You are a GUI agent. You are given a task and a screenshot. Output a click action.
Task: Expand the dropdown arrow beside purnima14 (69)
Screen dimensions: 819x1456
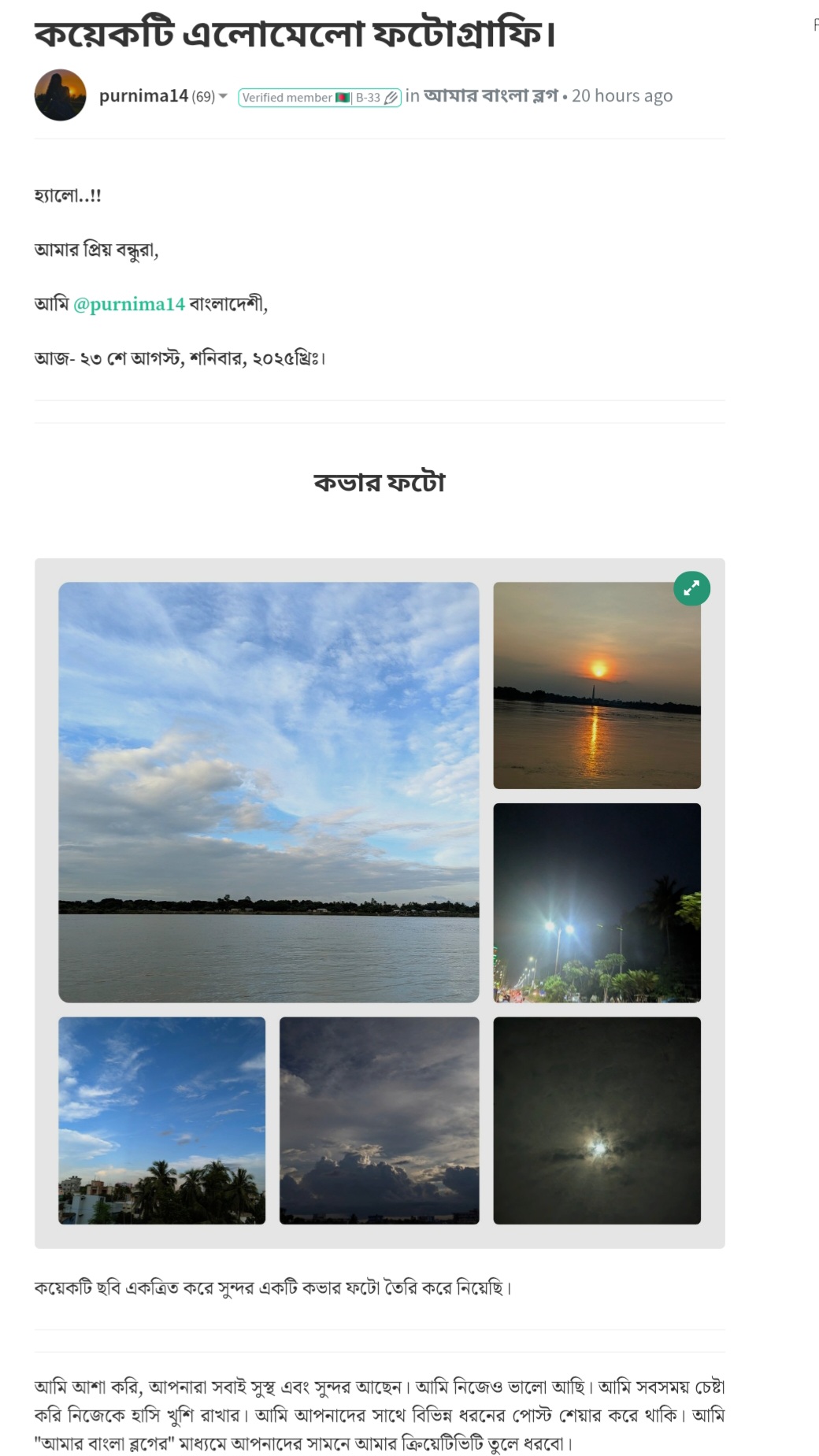pos(224,96)
